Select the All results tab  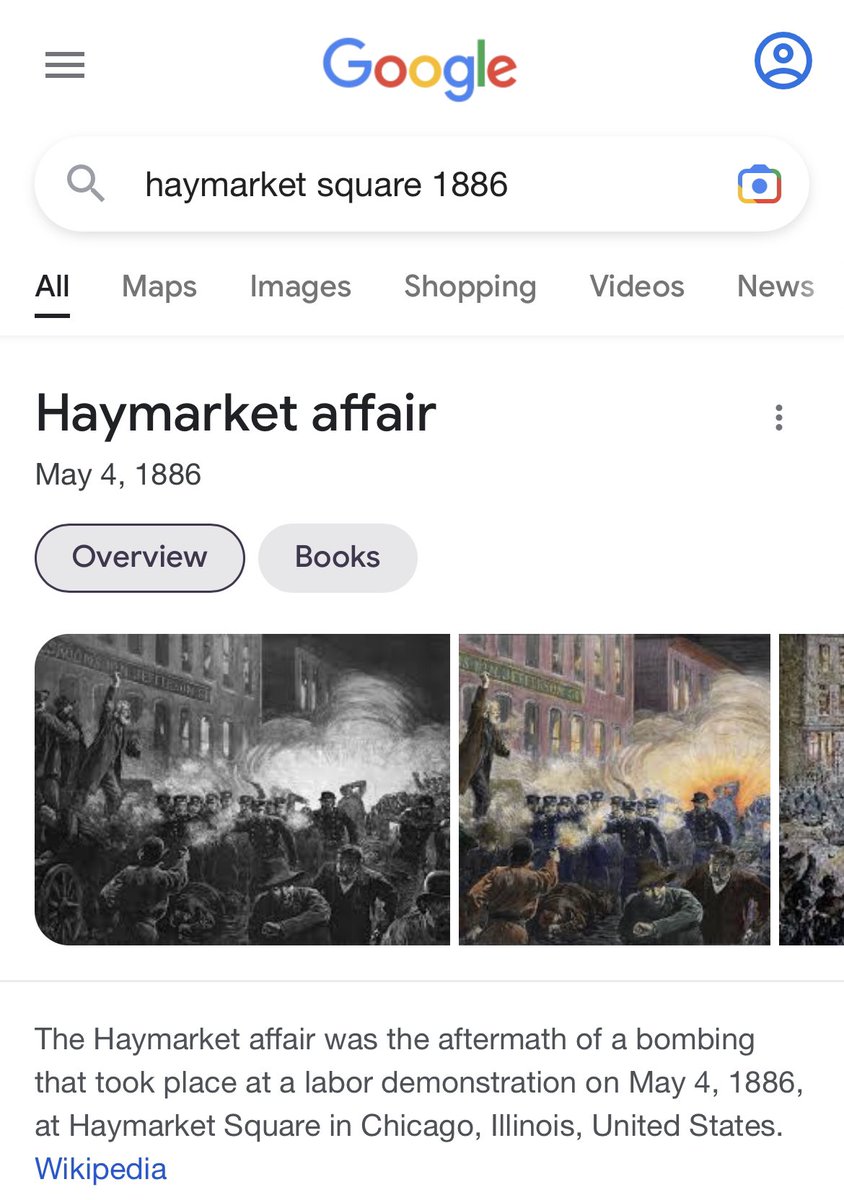(52, 287)
